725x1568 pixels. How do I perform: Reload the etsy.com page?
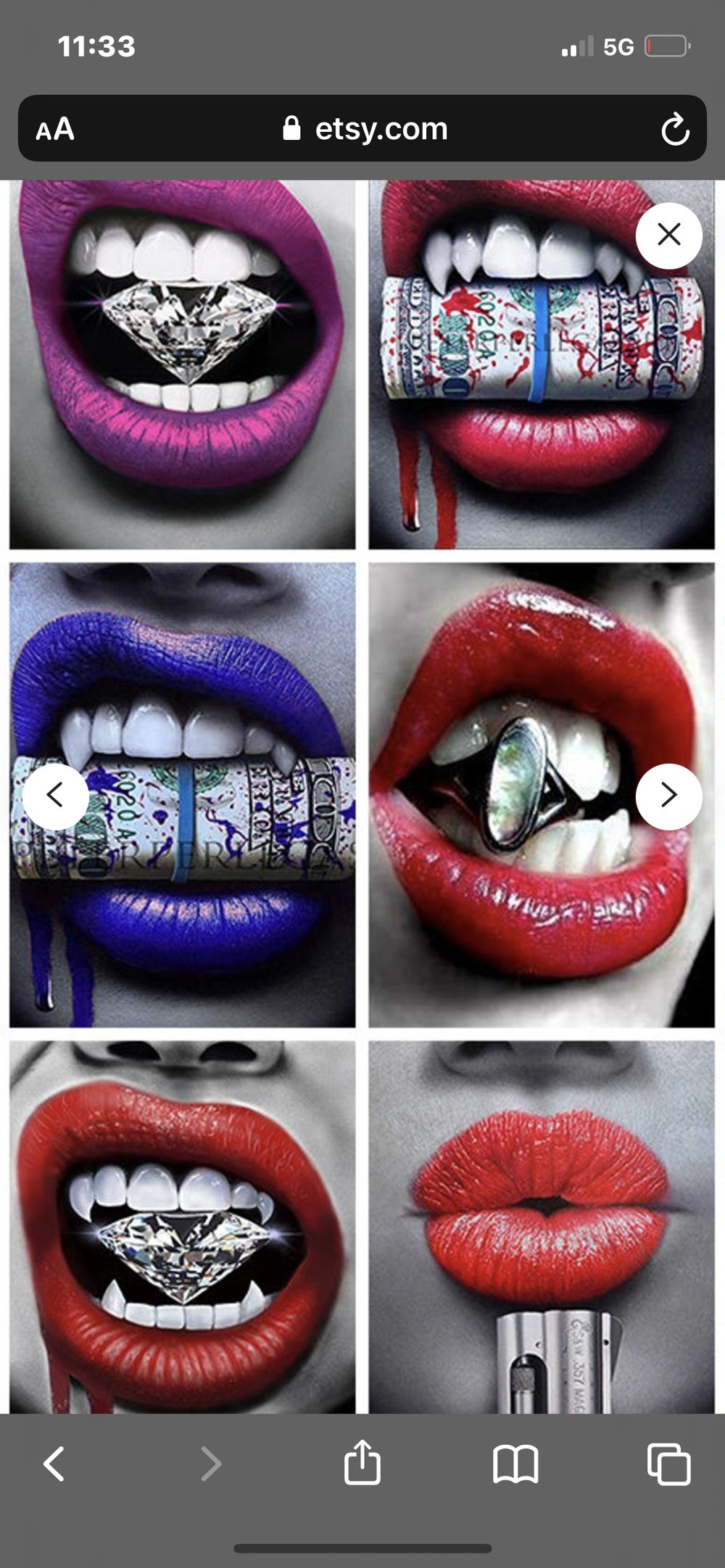pos(675,129)
